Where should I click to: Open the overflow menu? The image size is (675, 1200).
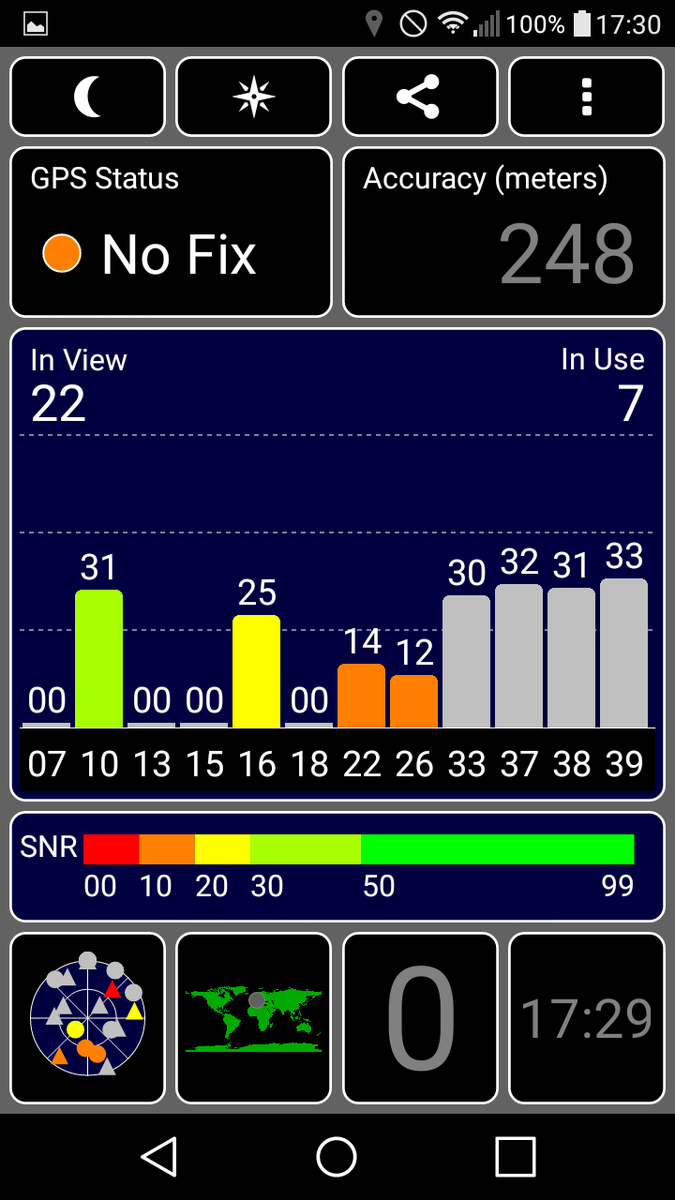tap(586, 97)
